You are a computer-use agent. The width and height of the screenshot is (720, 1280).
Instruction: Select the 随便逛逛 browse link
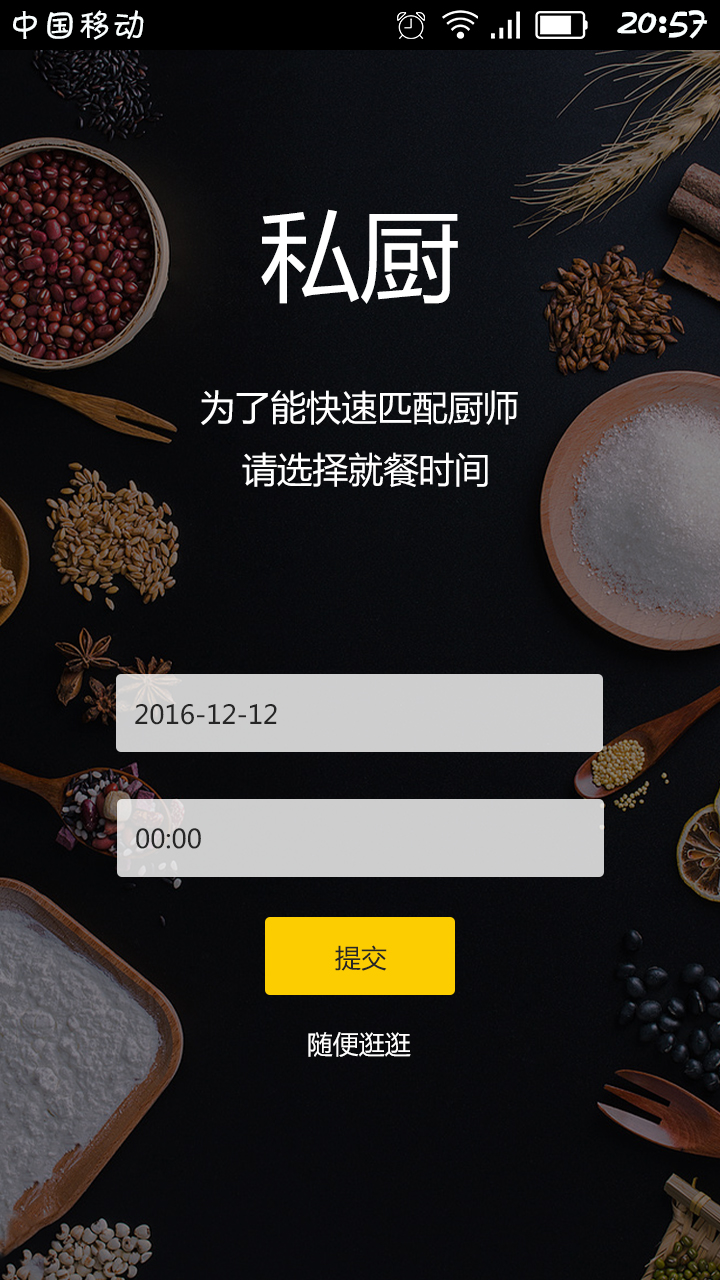[x=359, y=1045]
